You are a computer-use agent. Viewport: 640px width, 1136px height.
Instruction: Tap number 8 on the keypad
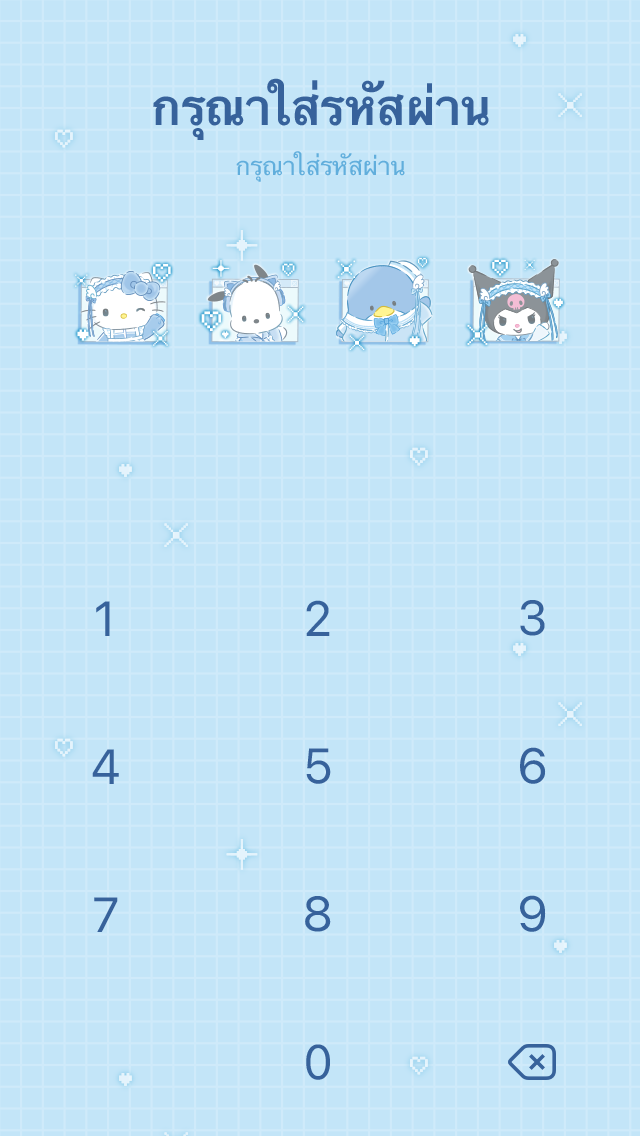click(x=318, y=915)
